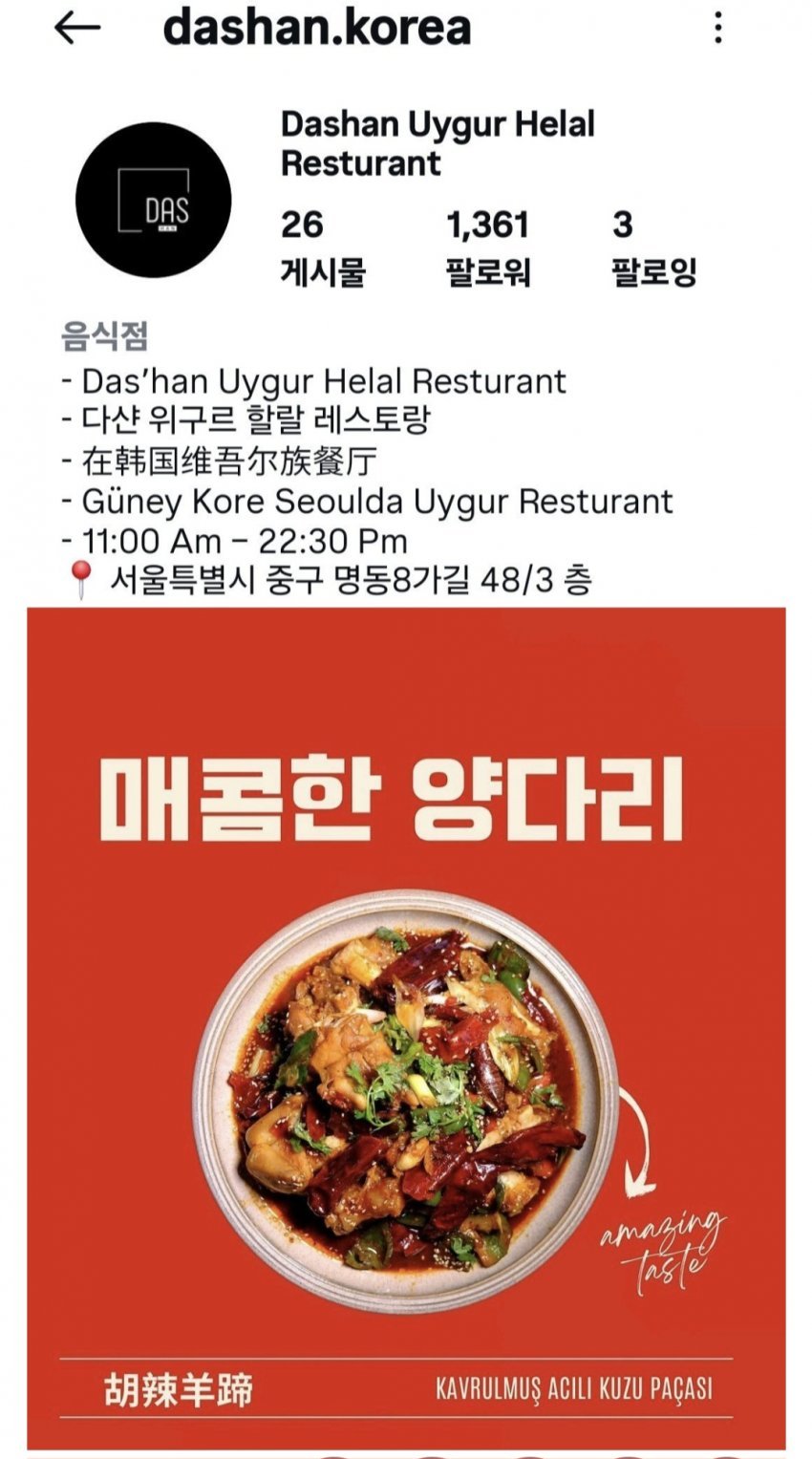The width and height of the screenshot is (812, 1459).
Task: View the Dashan profile picture
Action: [x=153, y=201]
